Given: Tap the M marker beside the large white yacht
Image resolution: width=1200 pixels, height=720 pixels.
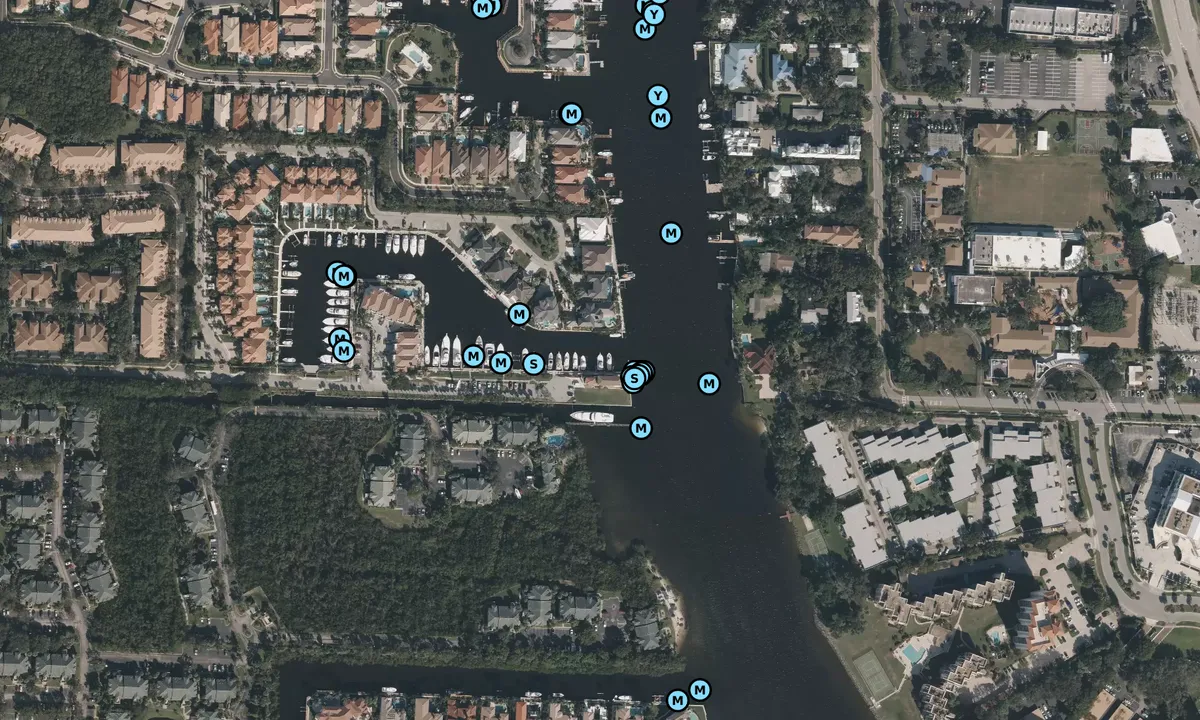Looking at the screenshot, I should point(641,428).
